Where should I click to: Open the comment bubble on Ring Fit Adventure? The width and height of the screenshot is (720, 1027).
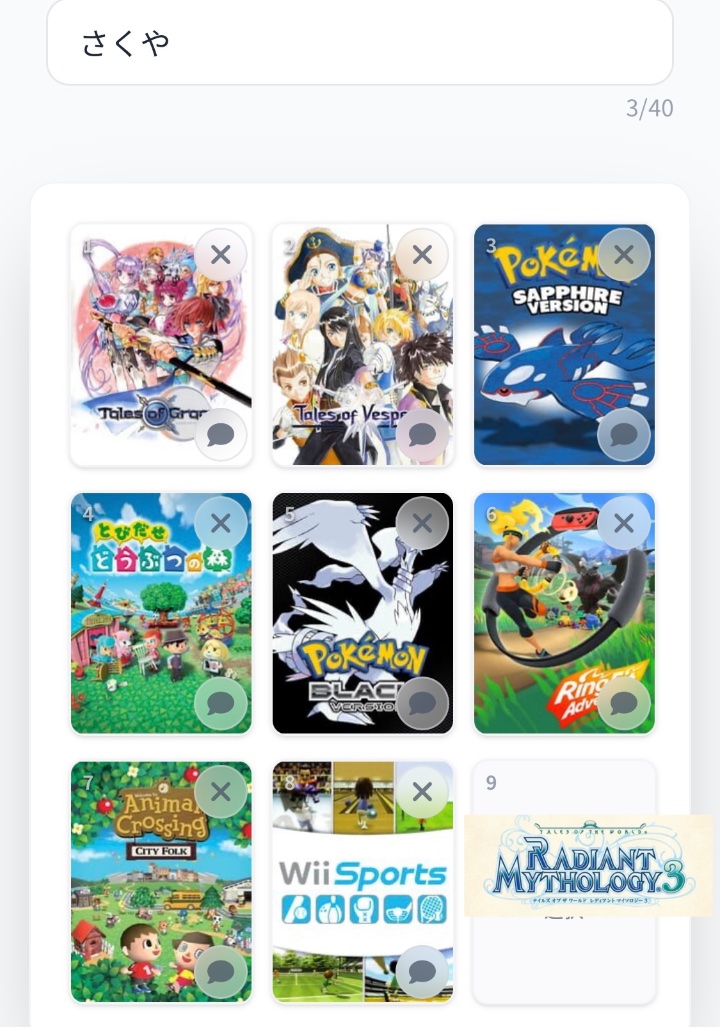click(623, 703)
